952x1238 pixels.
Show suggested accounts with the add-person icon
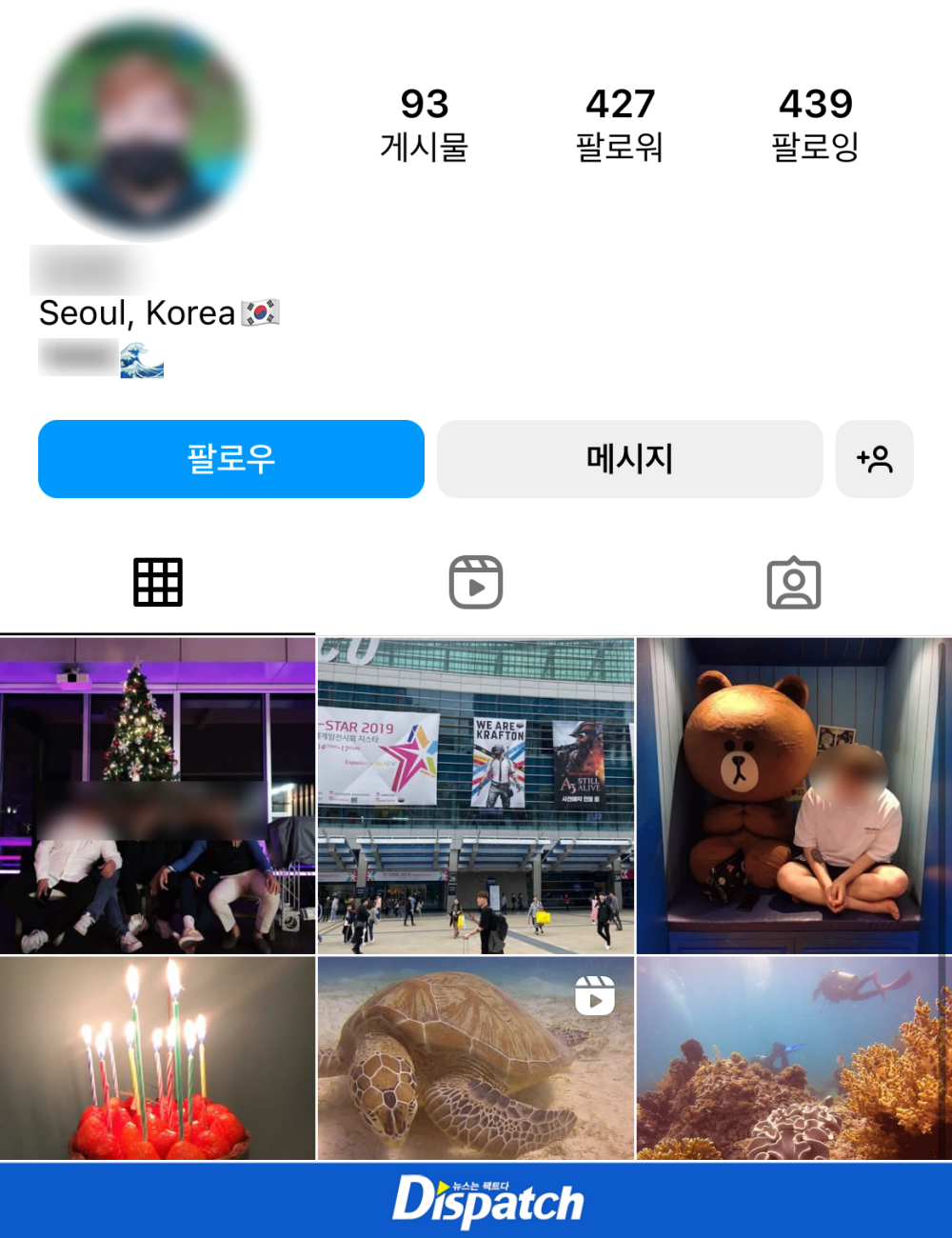tap(874, 459)
